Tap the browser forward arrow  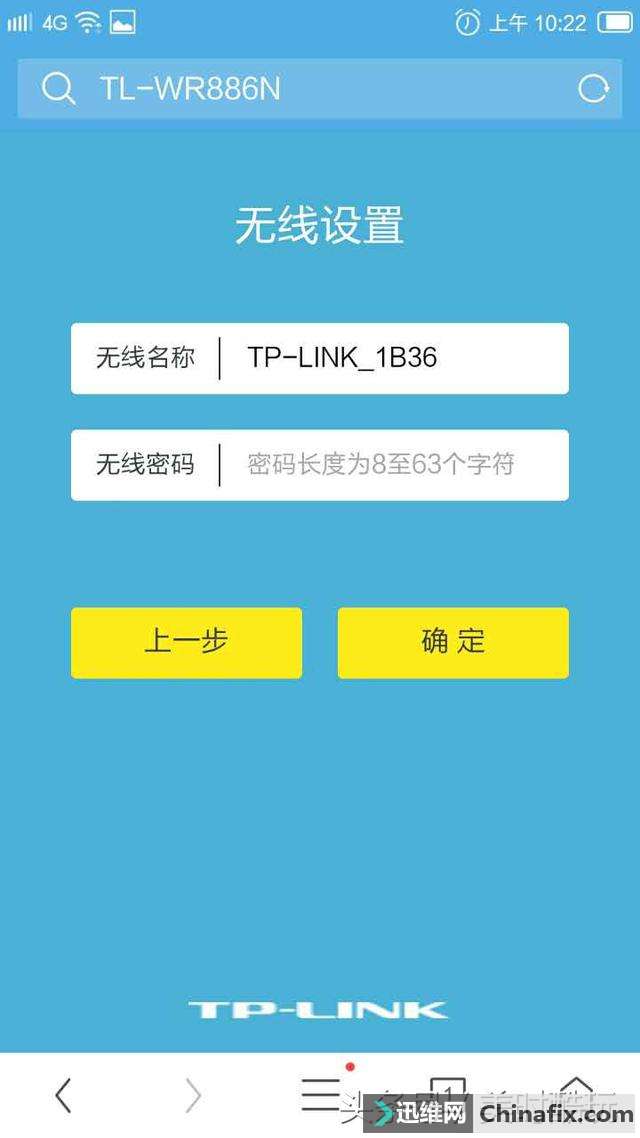[x=193, y=1096]
